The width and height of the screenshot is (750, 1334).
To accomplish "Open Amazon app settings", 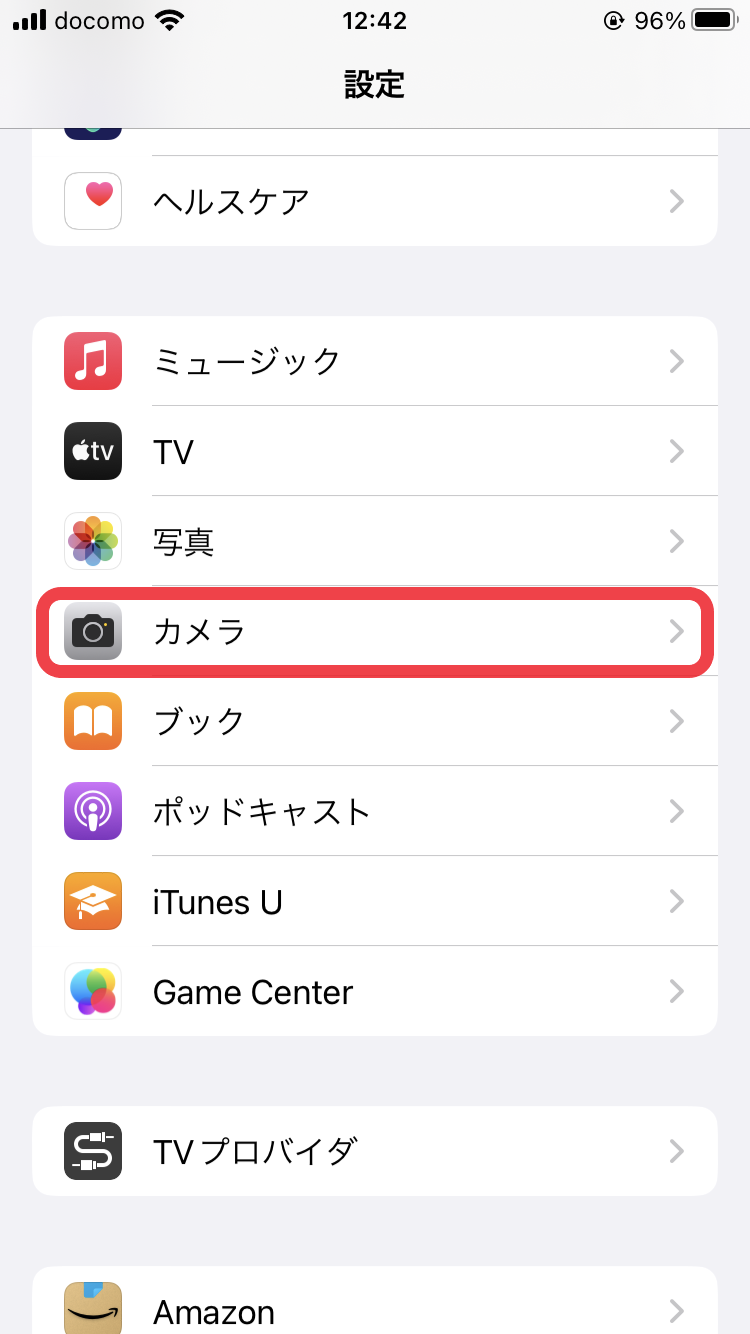I will (x=375, y=1308).
